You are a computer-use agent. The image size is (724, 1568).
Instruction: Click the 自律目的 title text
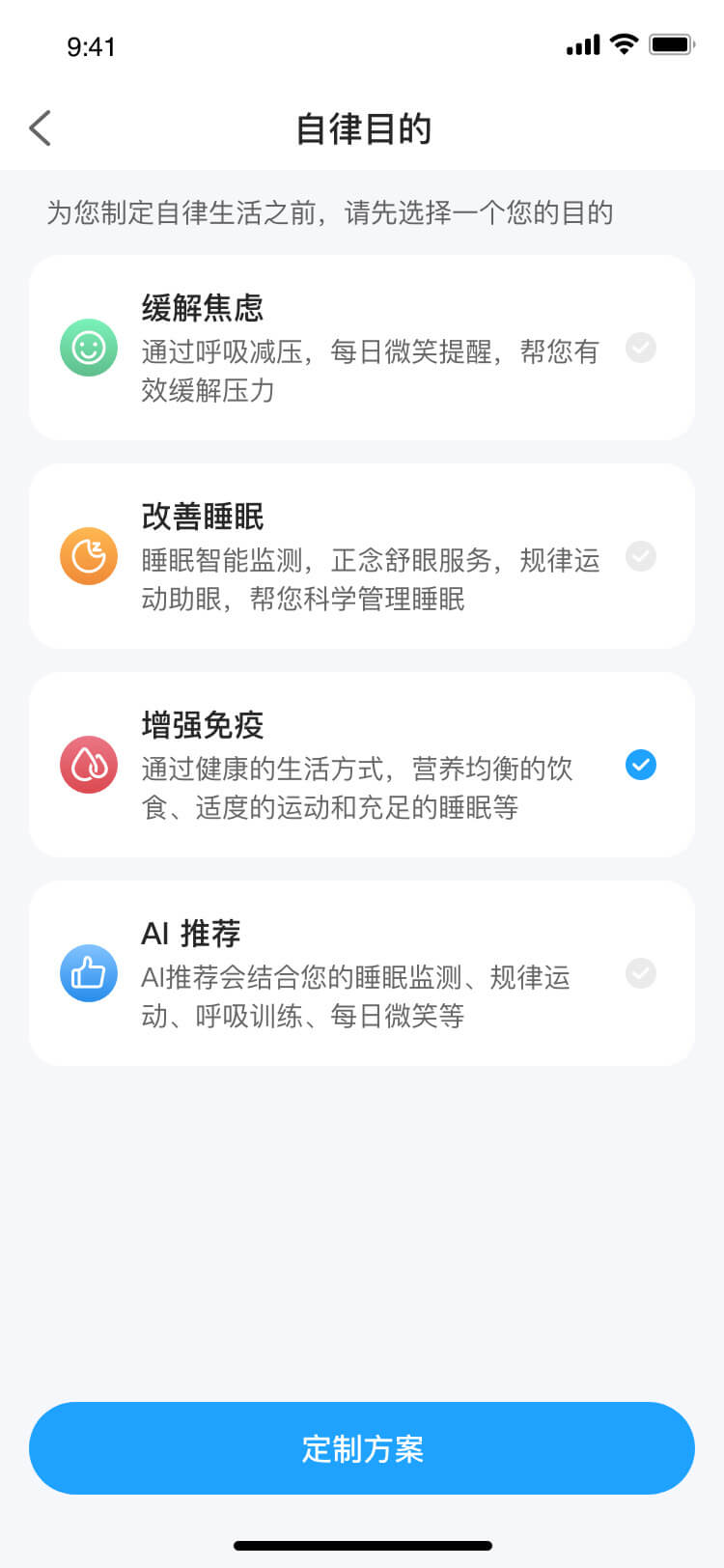[362, 128]
